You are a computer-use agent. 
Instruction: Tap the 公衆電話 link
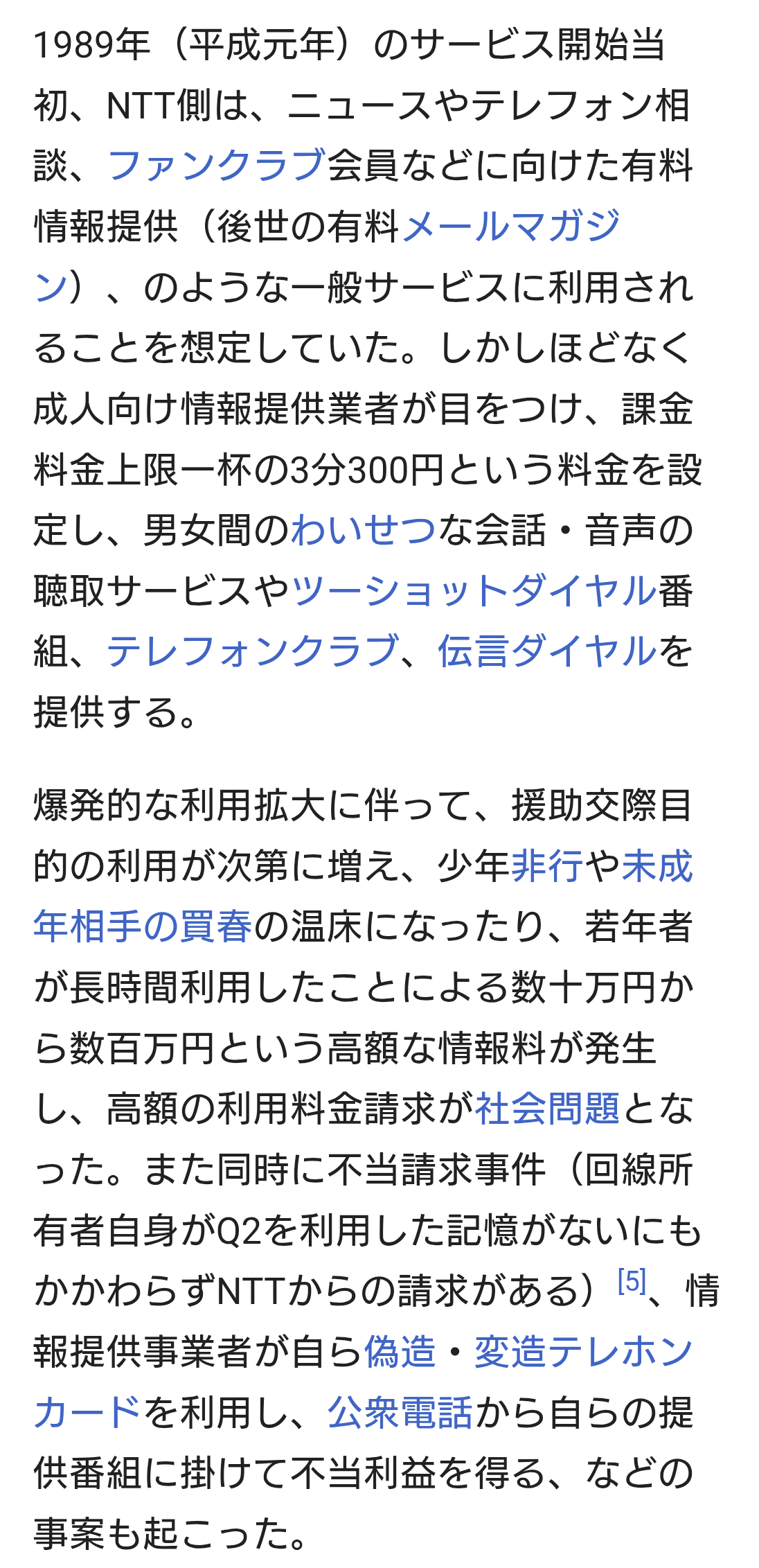(400, 1412)
